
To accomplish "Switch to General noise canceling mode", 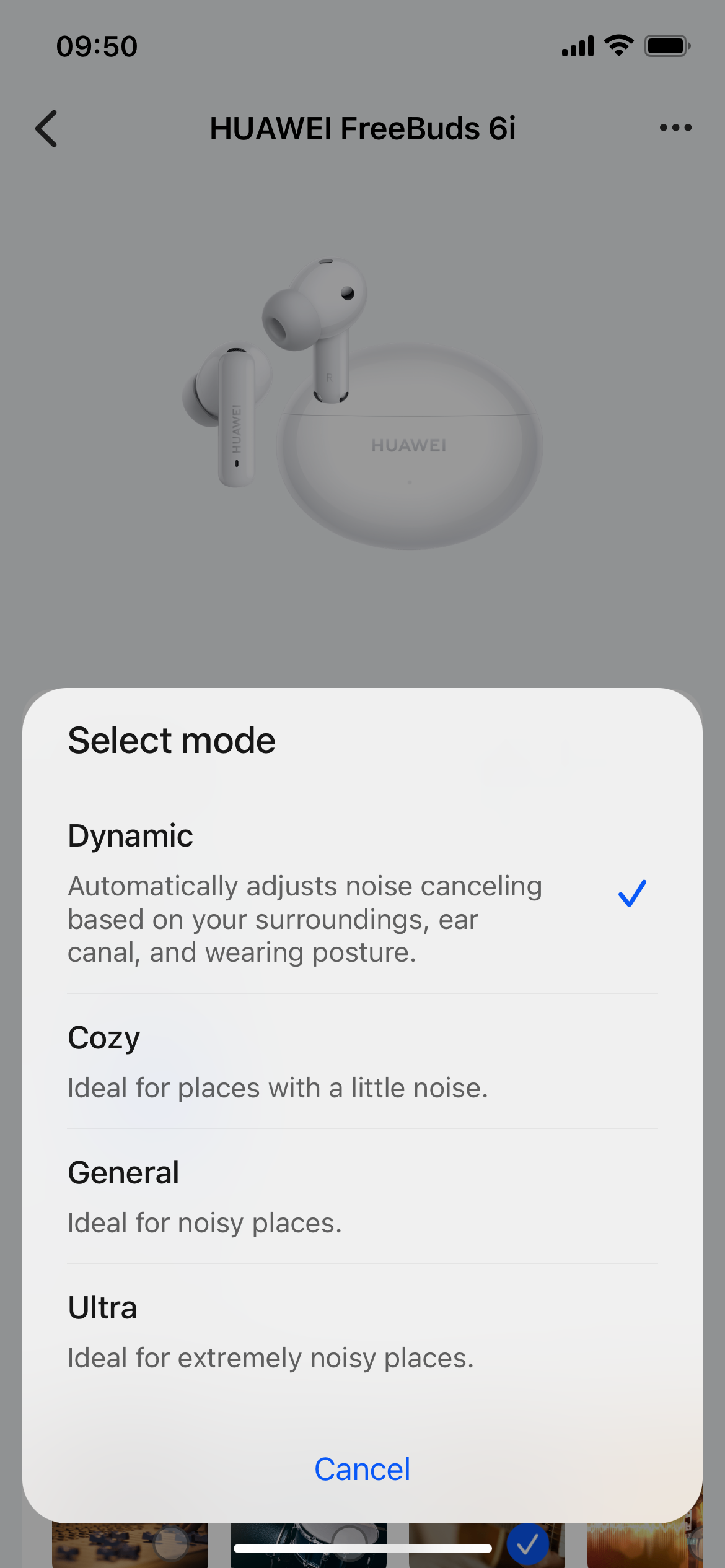I will coord(362,1196).
